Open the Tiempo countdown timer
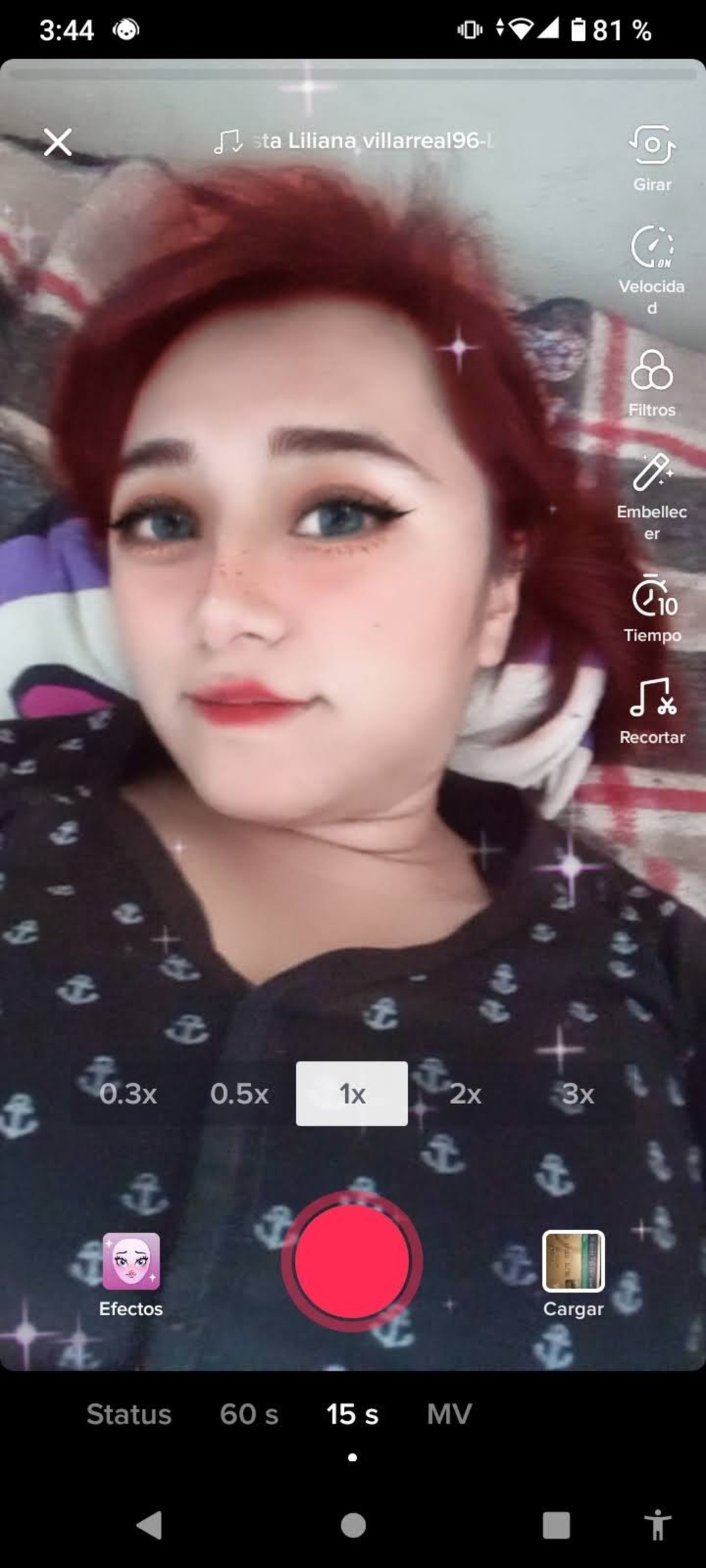 [652, 608]
